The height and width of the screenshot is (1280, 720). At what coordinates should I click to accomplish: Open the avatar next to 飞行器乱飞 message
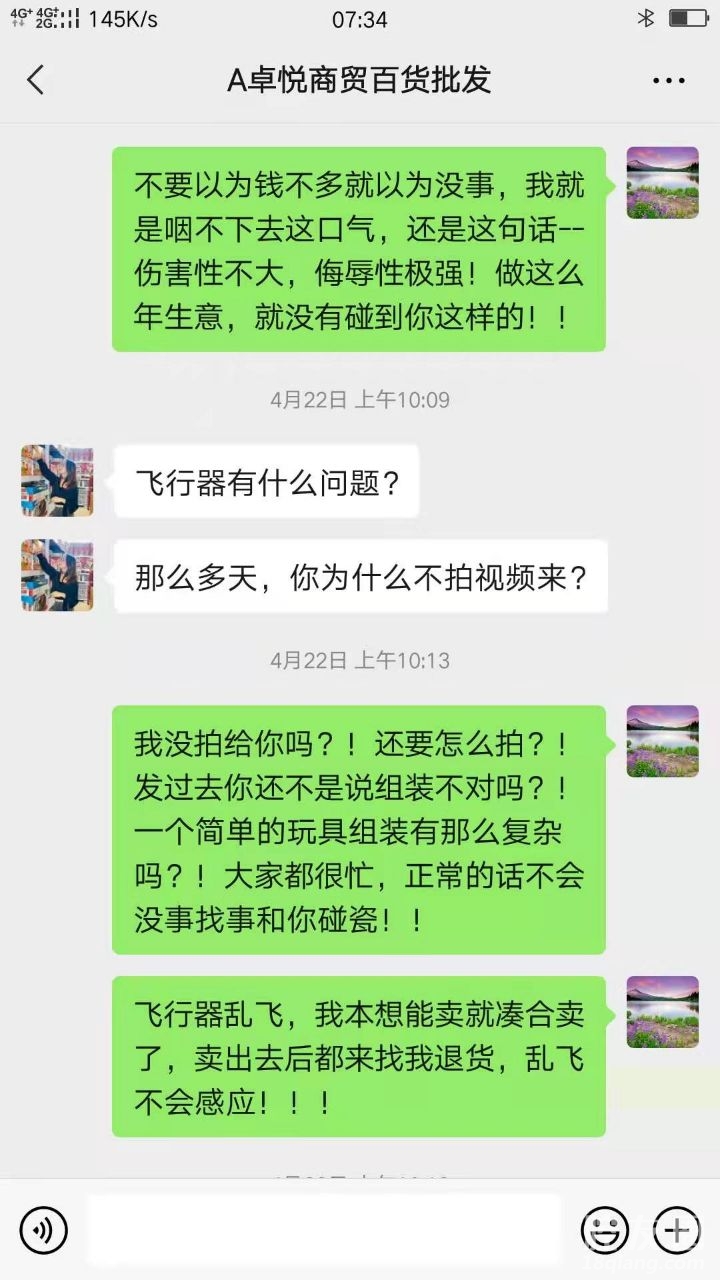662,1012
